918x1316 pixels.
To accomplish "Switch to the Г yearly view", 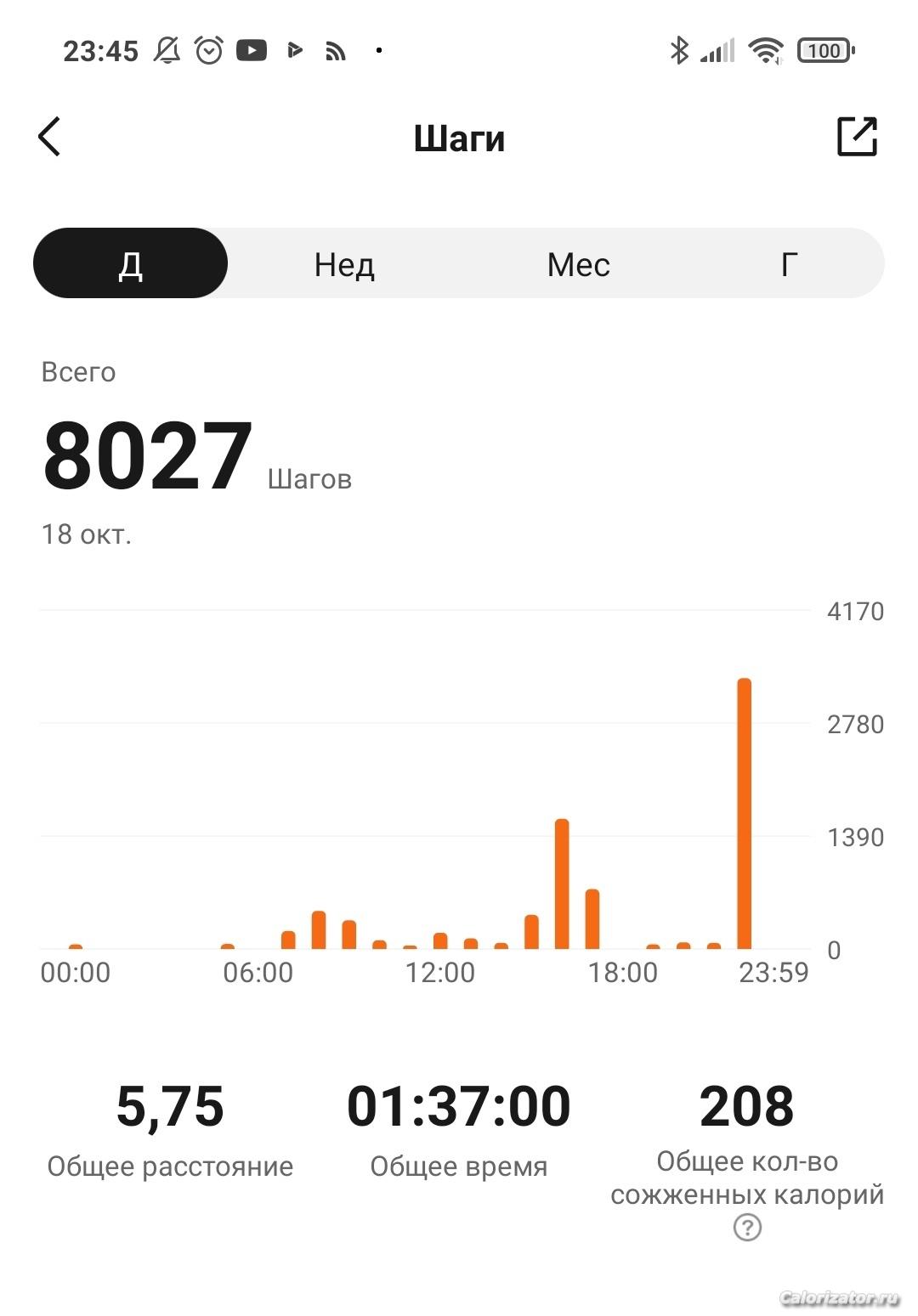I will 789,265.
